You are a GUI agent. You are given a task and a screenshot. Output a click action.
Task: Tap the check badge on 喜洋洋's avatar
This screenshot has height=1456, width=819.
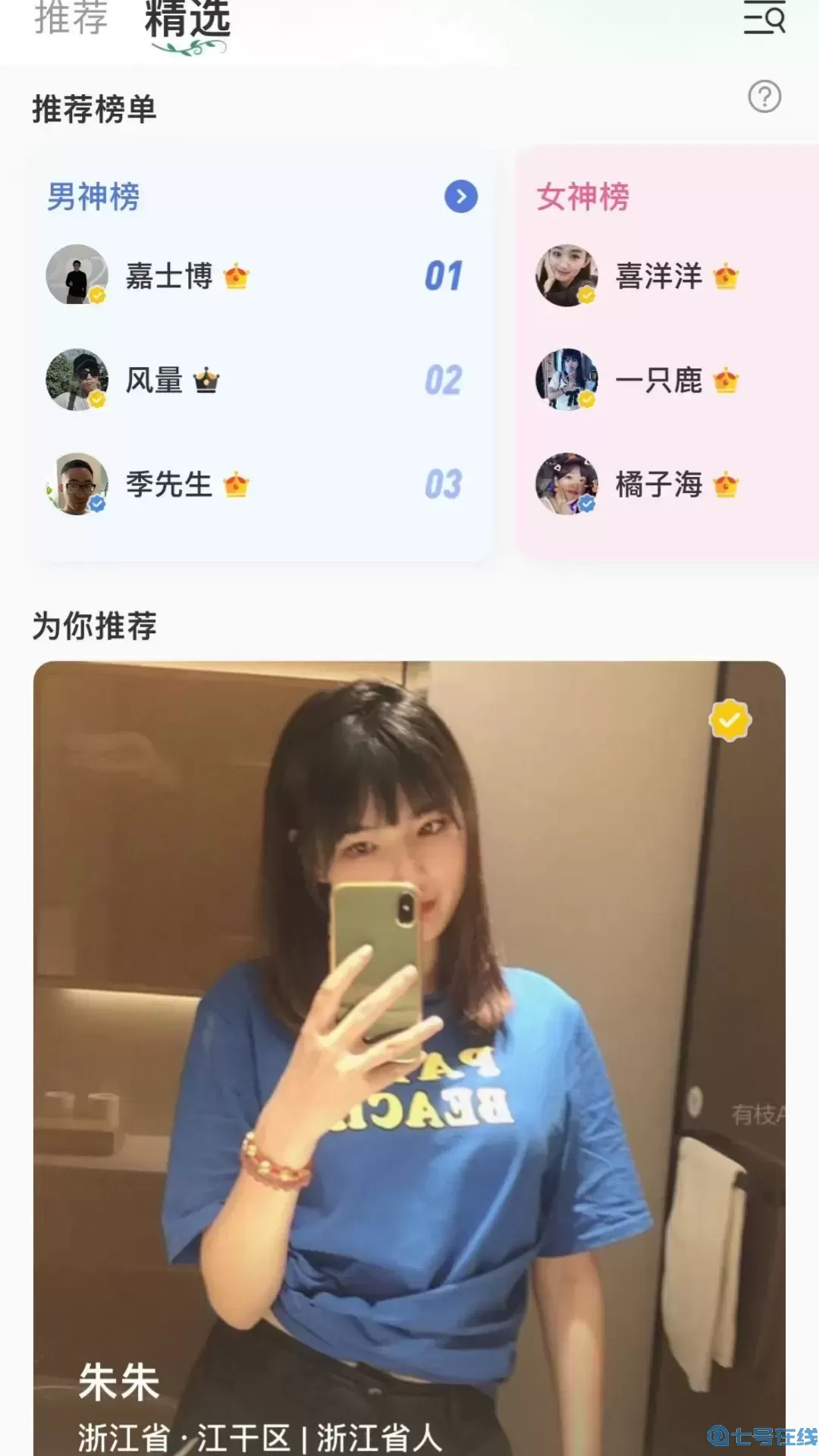click(x=588, y=296)
